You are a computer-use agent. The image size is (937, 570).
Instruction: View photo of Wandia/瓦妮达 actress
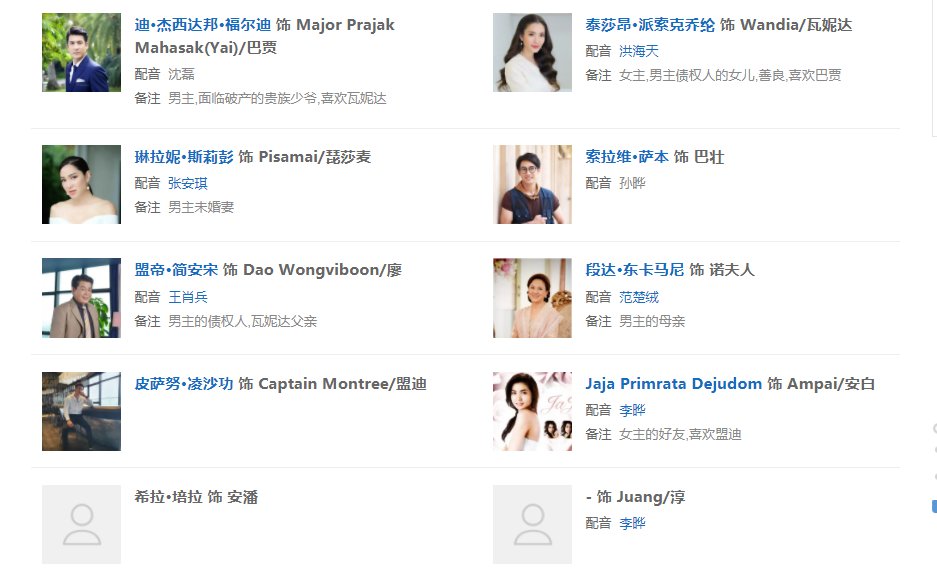(x=532, y=53)
